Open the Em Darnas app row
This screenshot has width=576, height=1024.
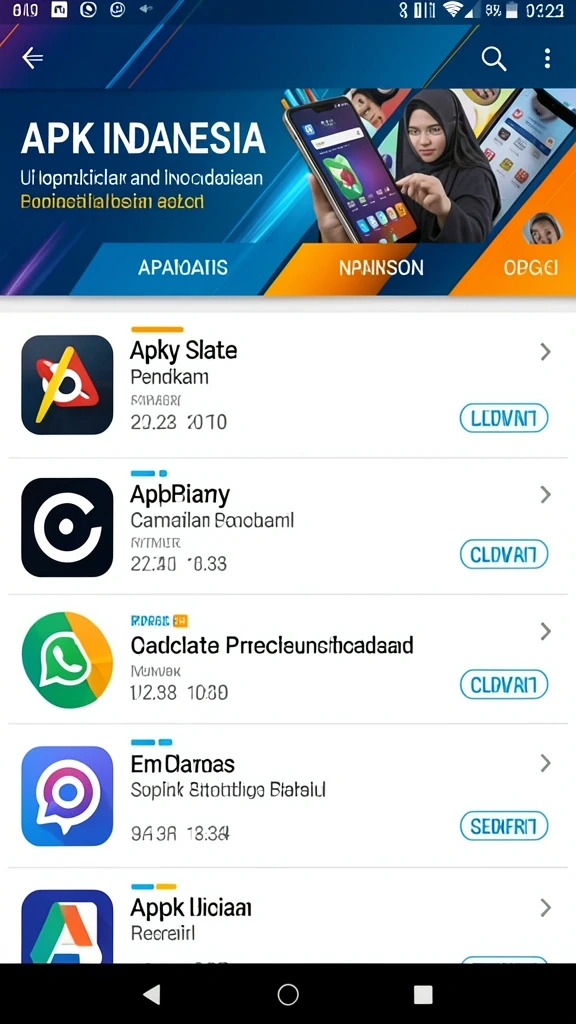(288, 795)
